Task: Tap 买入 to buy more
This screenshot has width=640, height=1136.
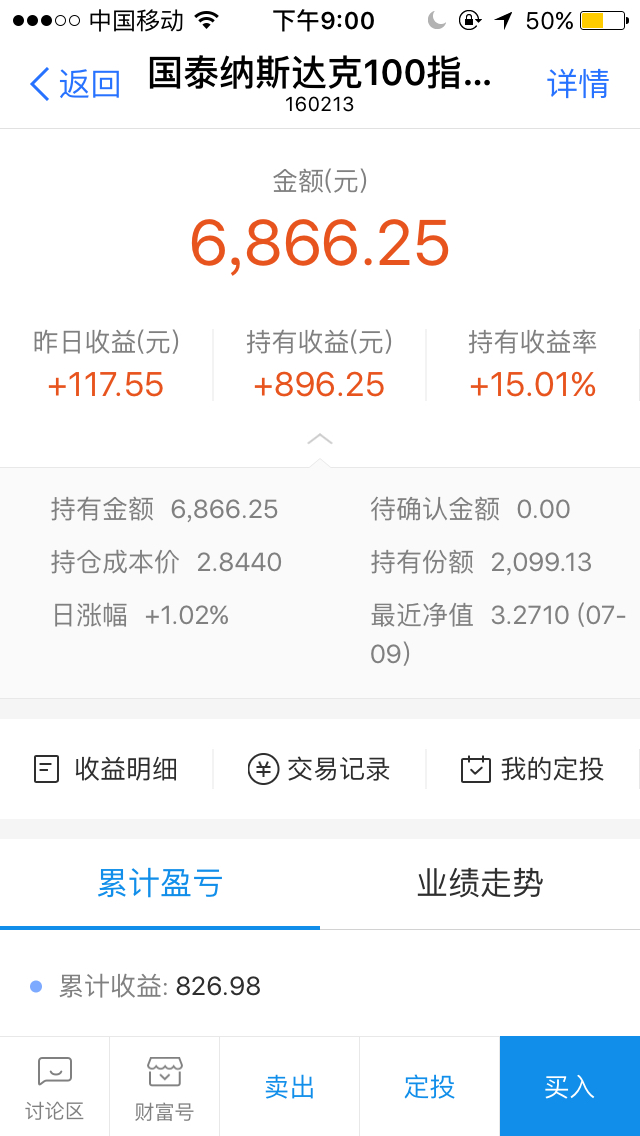Action: (x=570, y=1086)
